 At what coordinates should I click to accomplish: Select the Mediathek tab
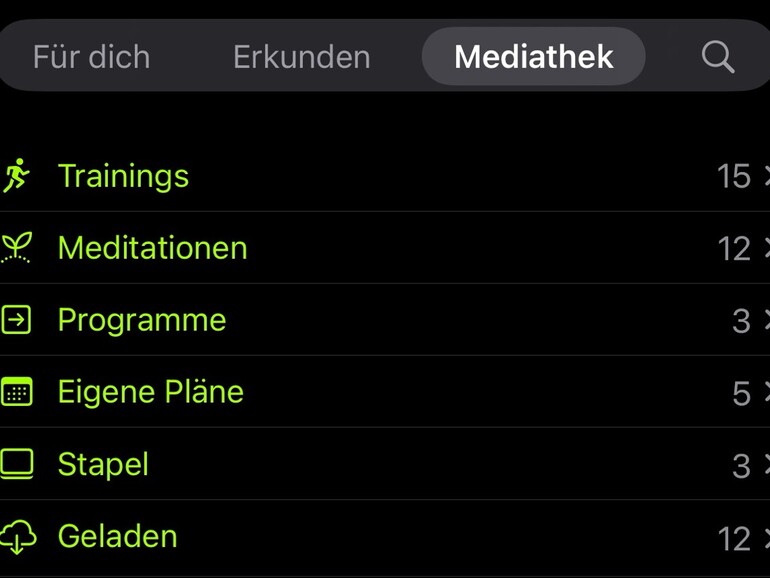(533, 57)
